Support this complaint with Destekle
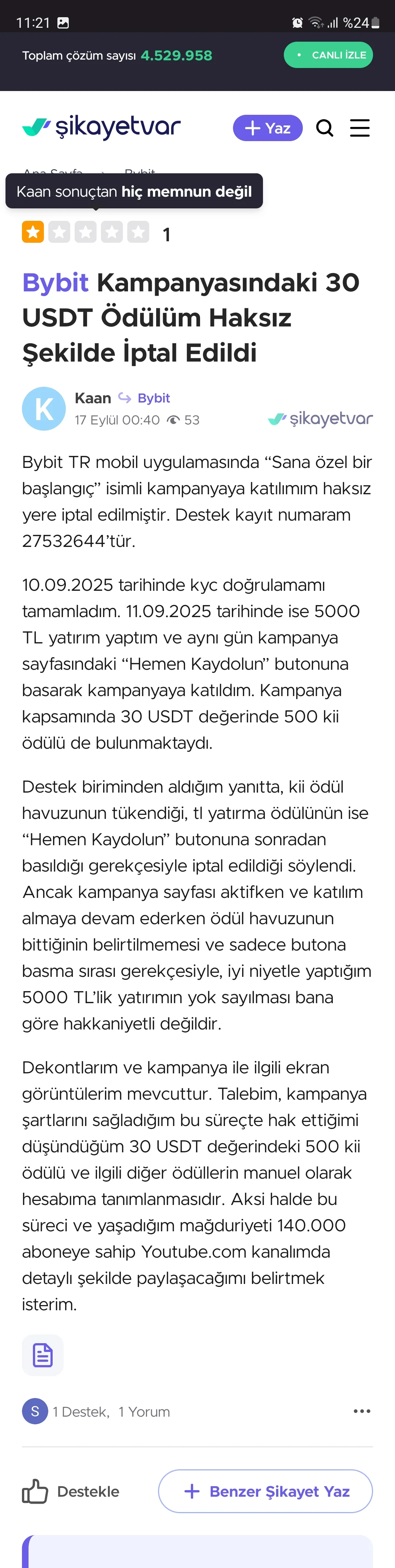Screen dimensions: 395x1568 [71, 1491]
